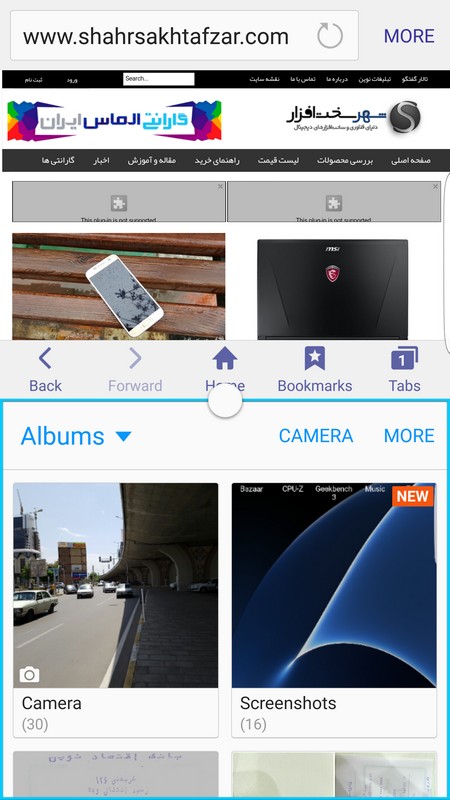
Task: Launch CAMERA from the gallery
Action: [x=316, y=436]
